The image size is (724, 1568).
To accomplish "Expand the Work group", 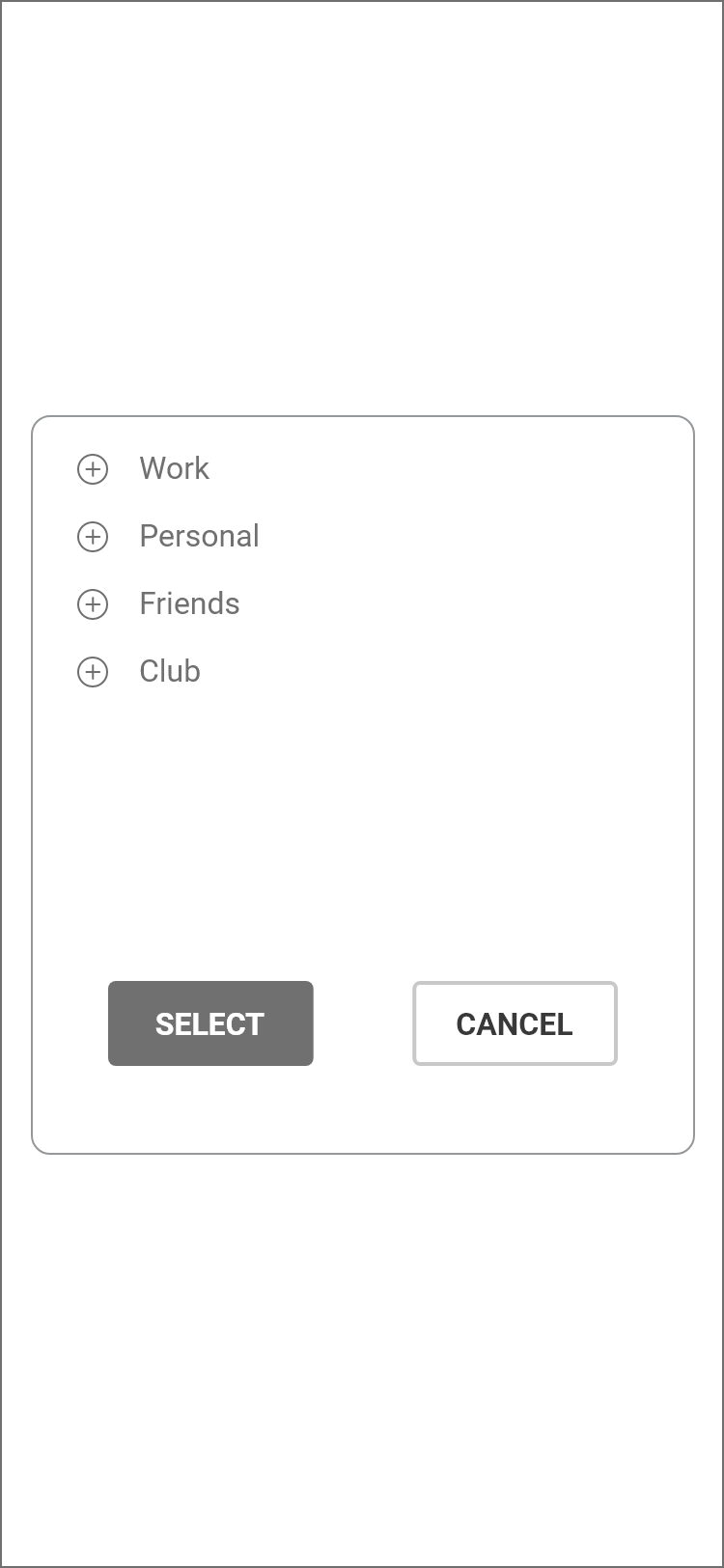I will click(x=93, y=469).
